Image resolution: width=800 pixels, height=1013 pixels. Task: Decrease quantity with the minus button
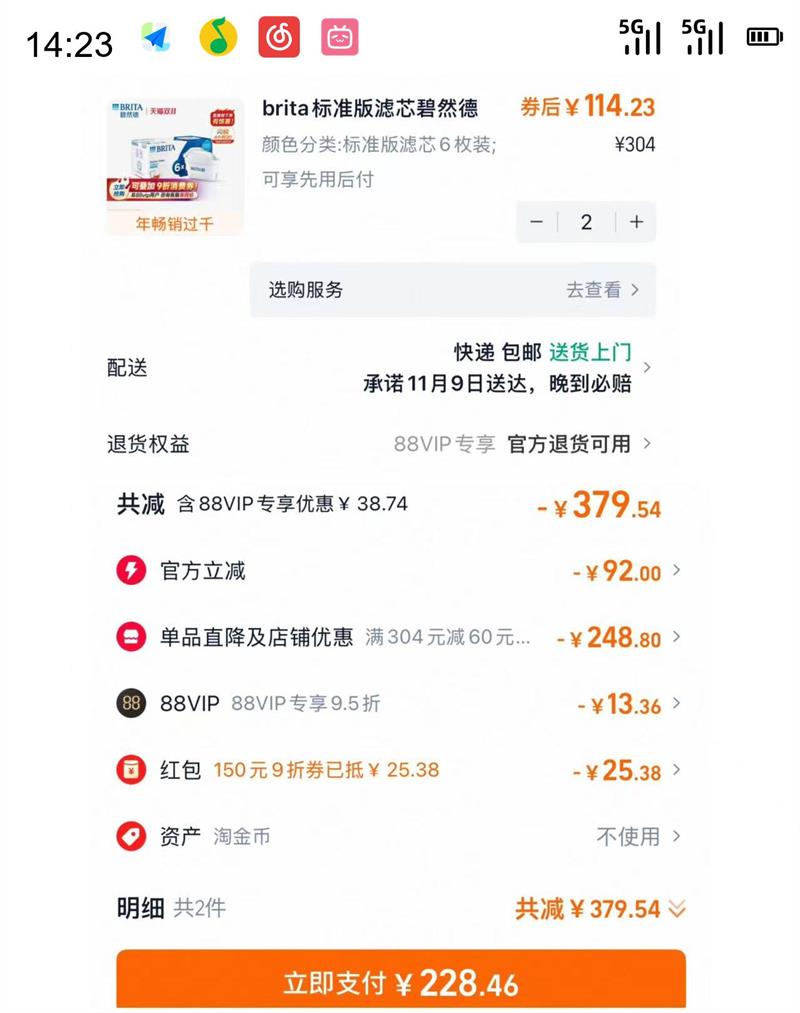coord(536,222)
